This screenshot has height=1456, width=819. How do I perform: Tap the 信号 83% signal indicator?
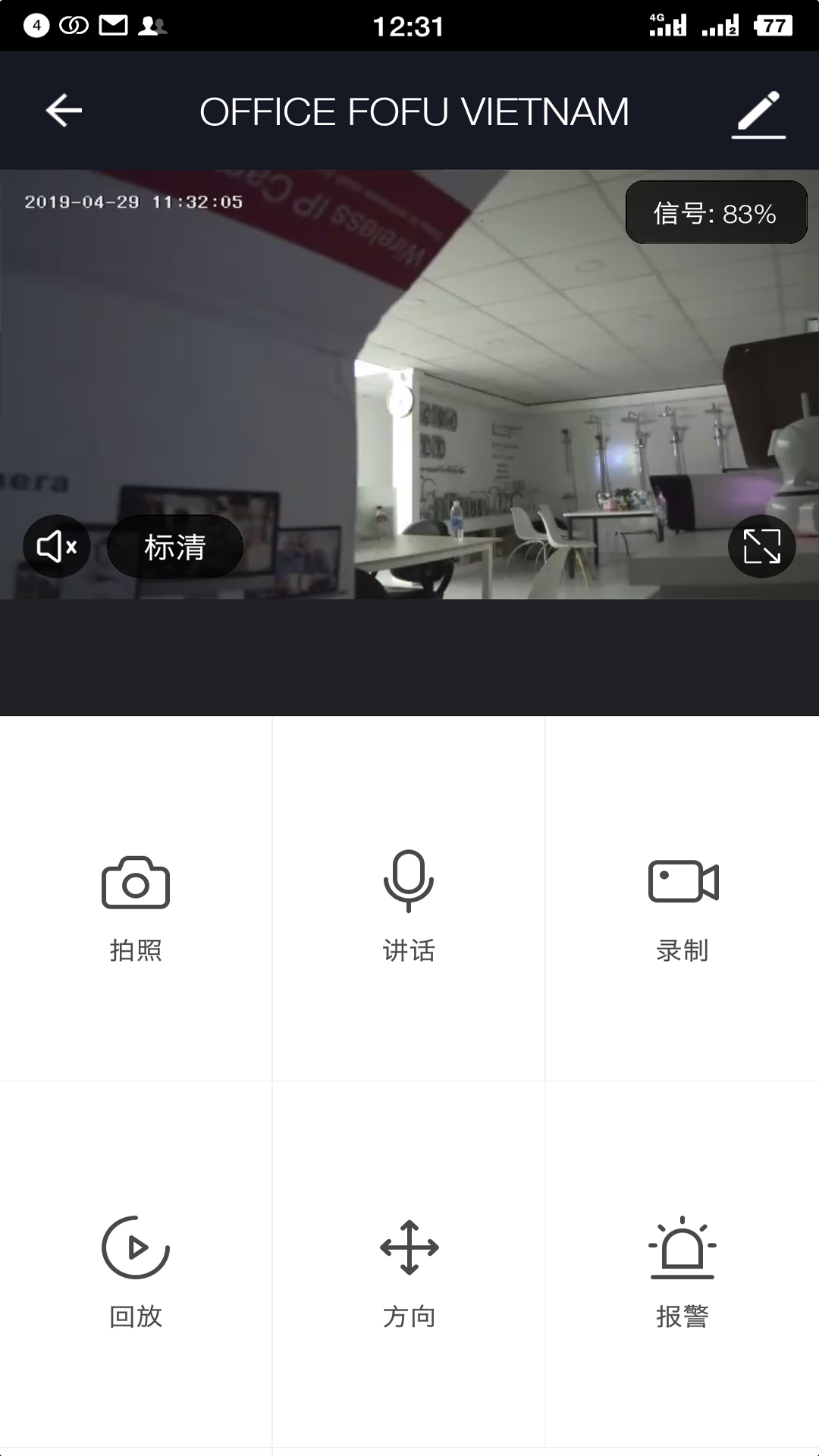[x=715, y=214]
